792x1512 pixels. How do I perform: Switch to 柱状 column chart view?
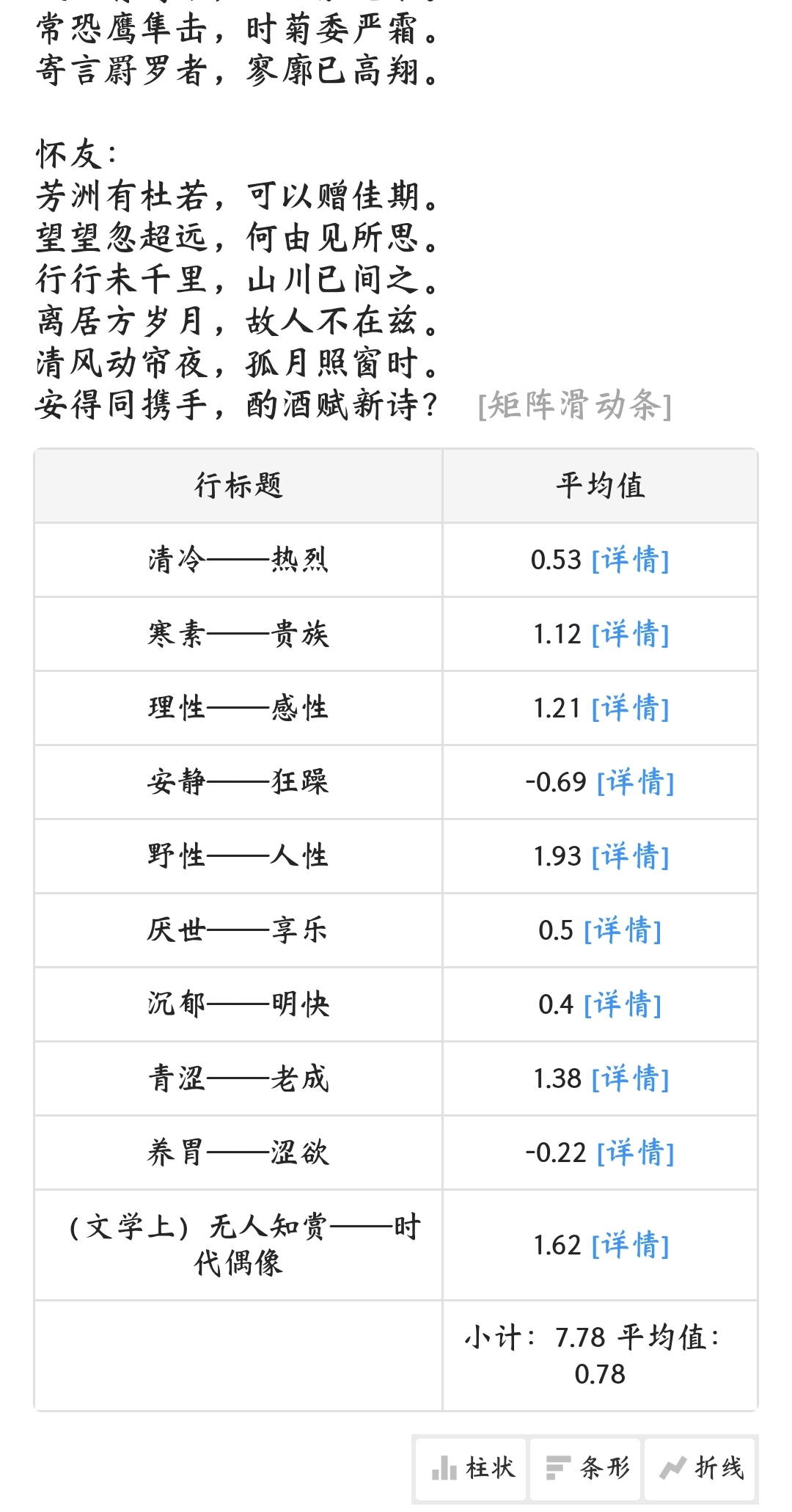click(472, 1468)
